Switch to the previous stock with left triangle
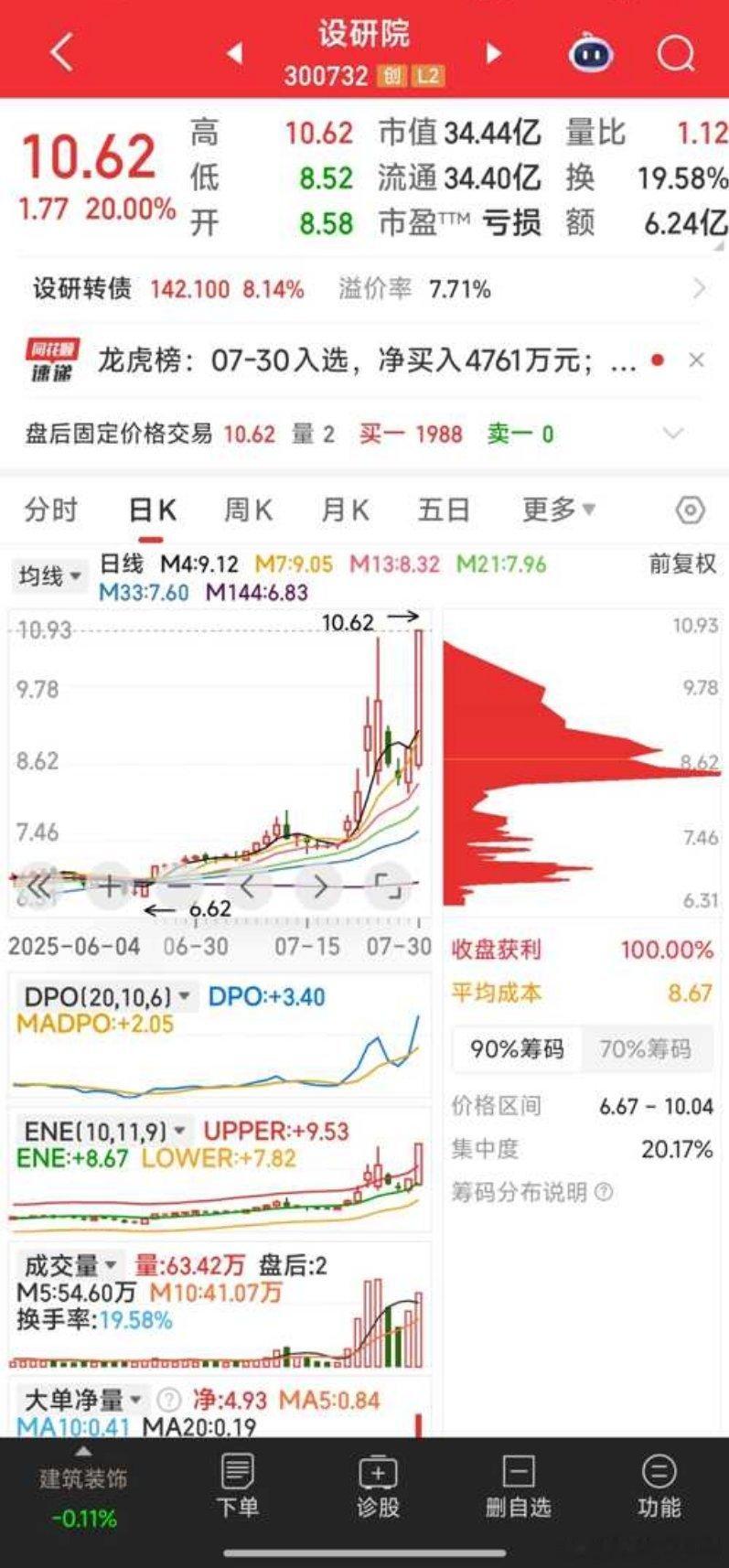The height and width of the screenshot is (1568, 729). pyautogui.click(x=235, y=53)
